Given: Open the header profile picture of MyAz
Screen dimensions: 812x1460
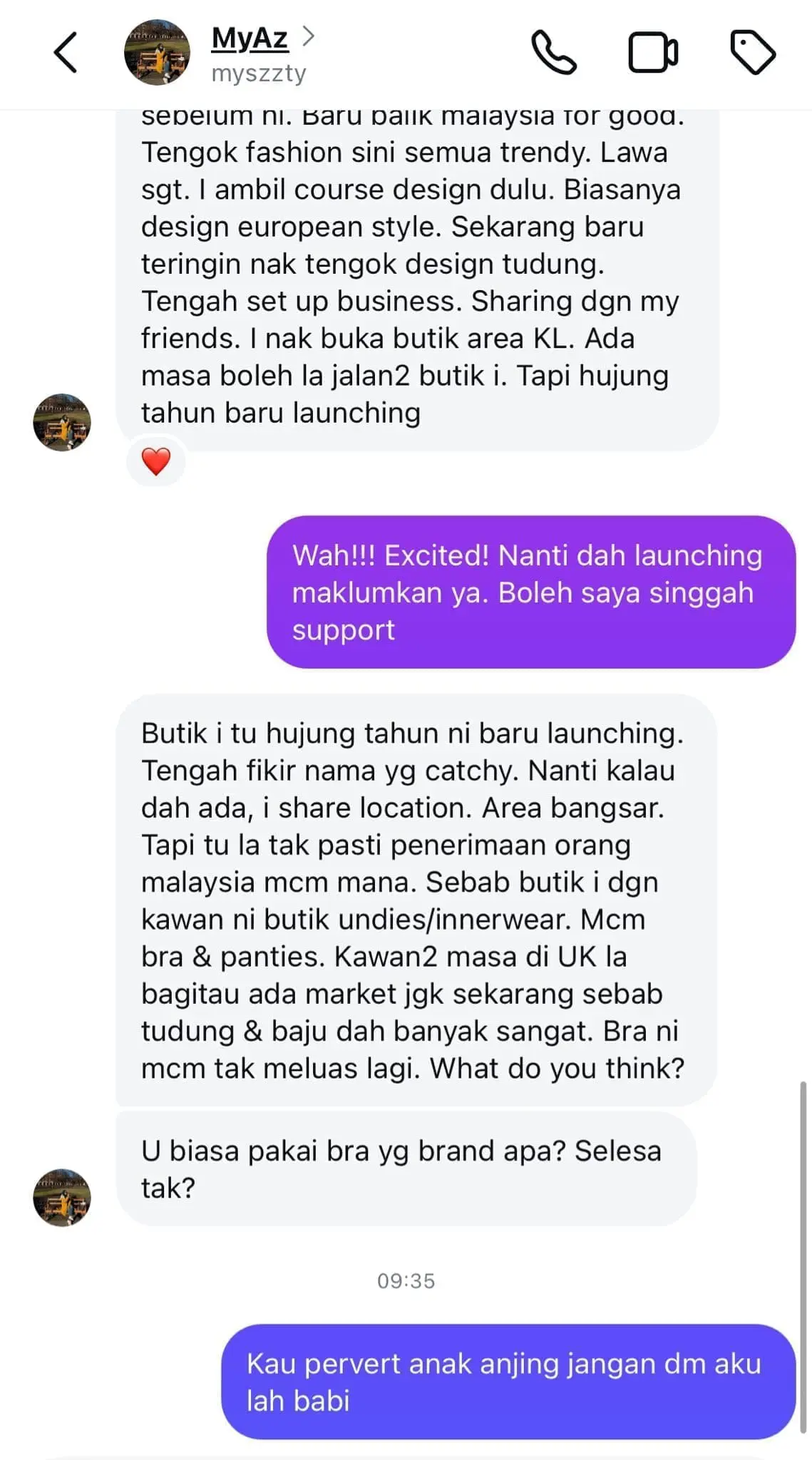Looking at the screenshot, I should [x=158, y=51].
